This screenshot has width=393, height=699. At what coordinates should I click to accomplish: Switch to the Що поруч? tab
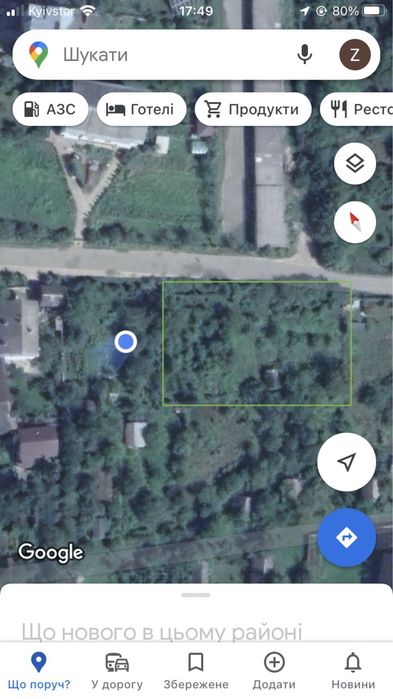[x=39, y=670]
